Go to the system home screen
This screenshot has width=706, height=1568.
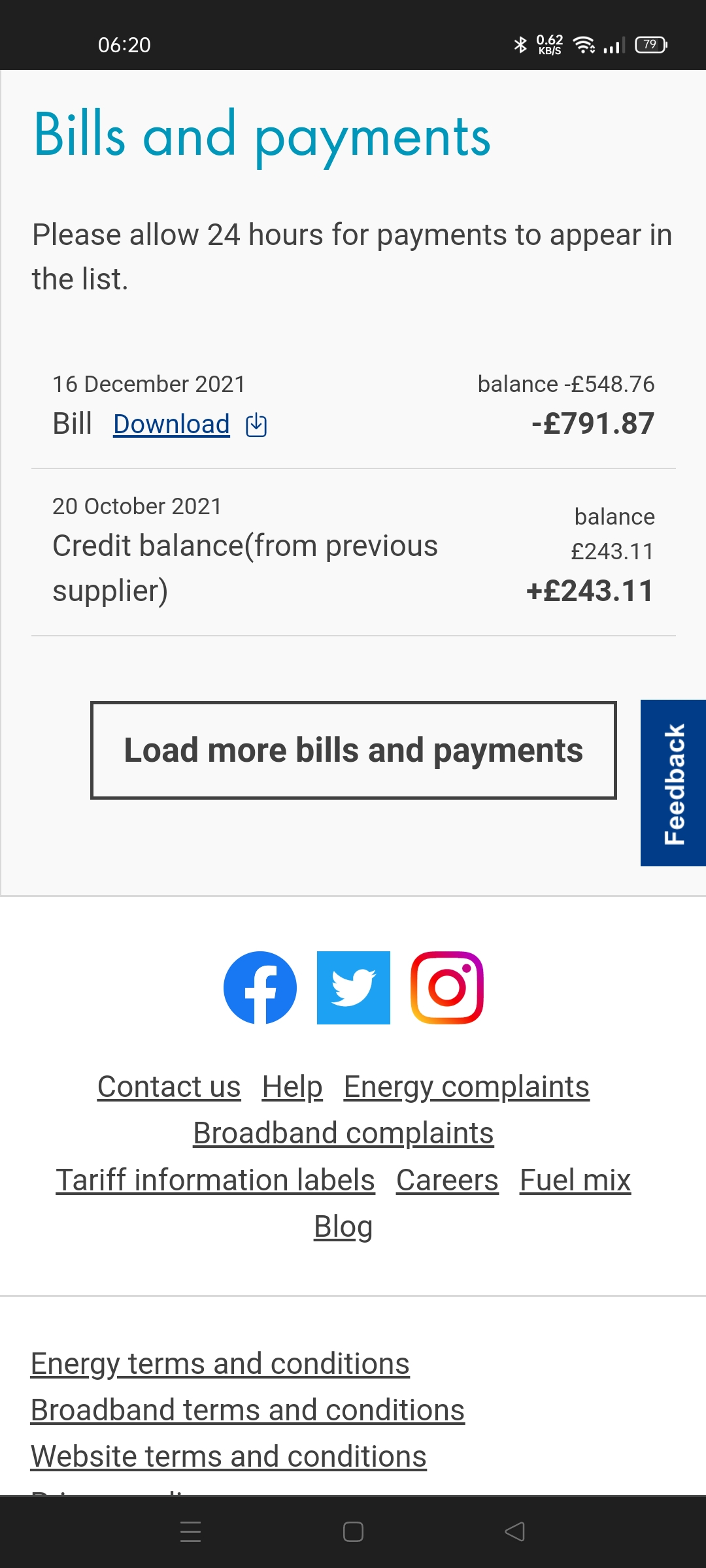coord(353,1531)
